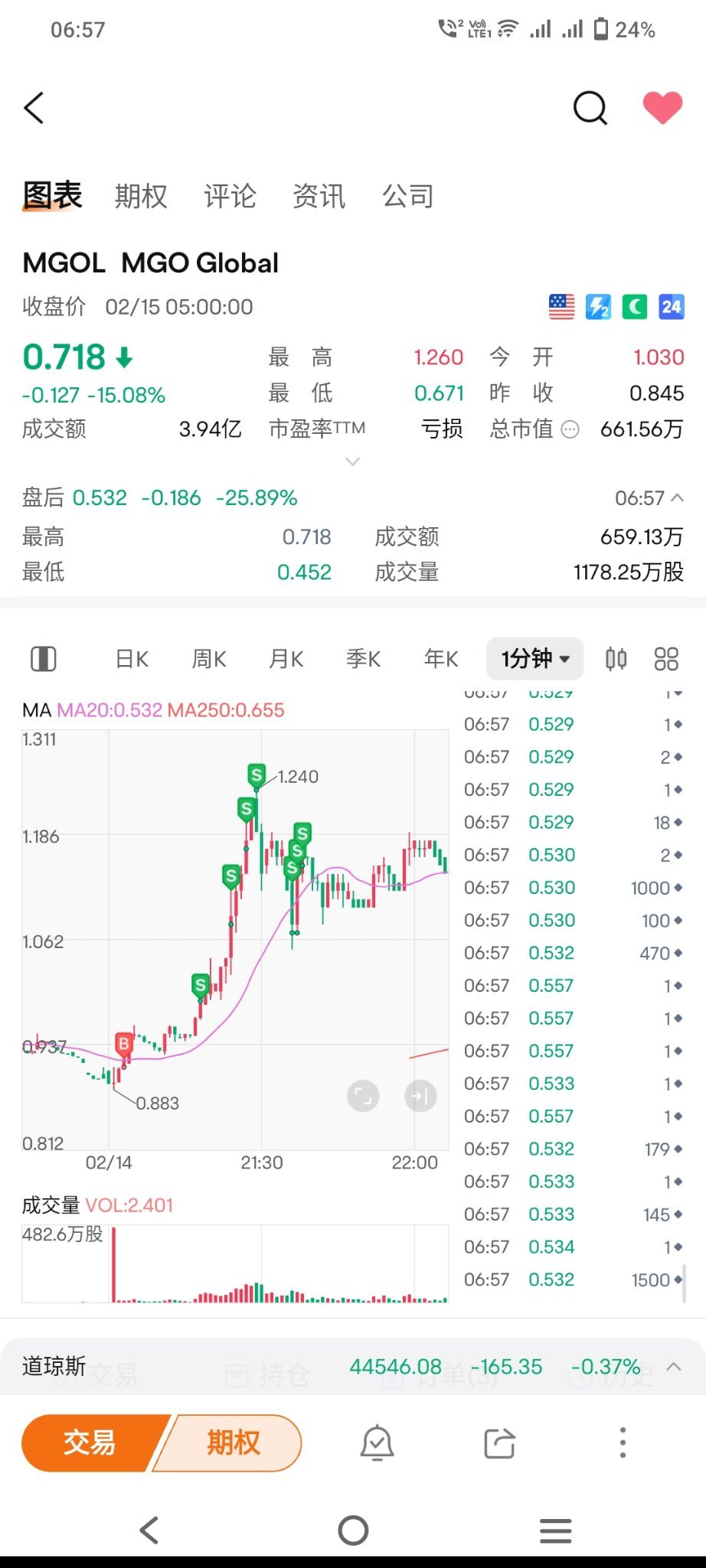The image size is (706, 1568).
Task: Select the 月K chart period
Action: pyautogui.click(x=286, y=659)
